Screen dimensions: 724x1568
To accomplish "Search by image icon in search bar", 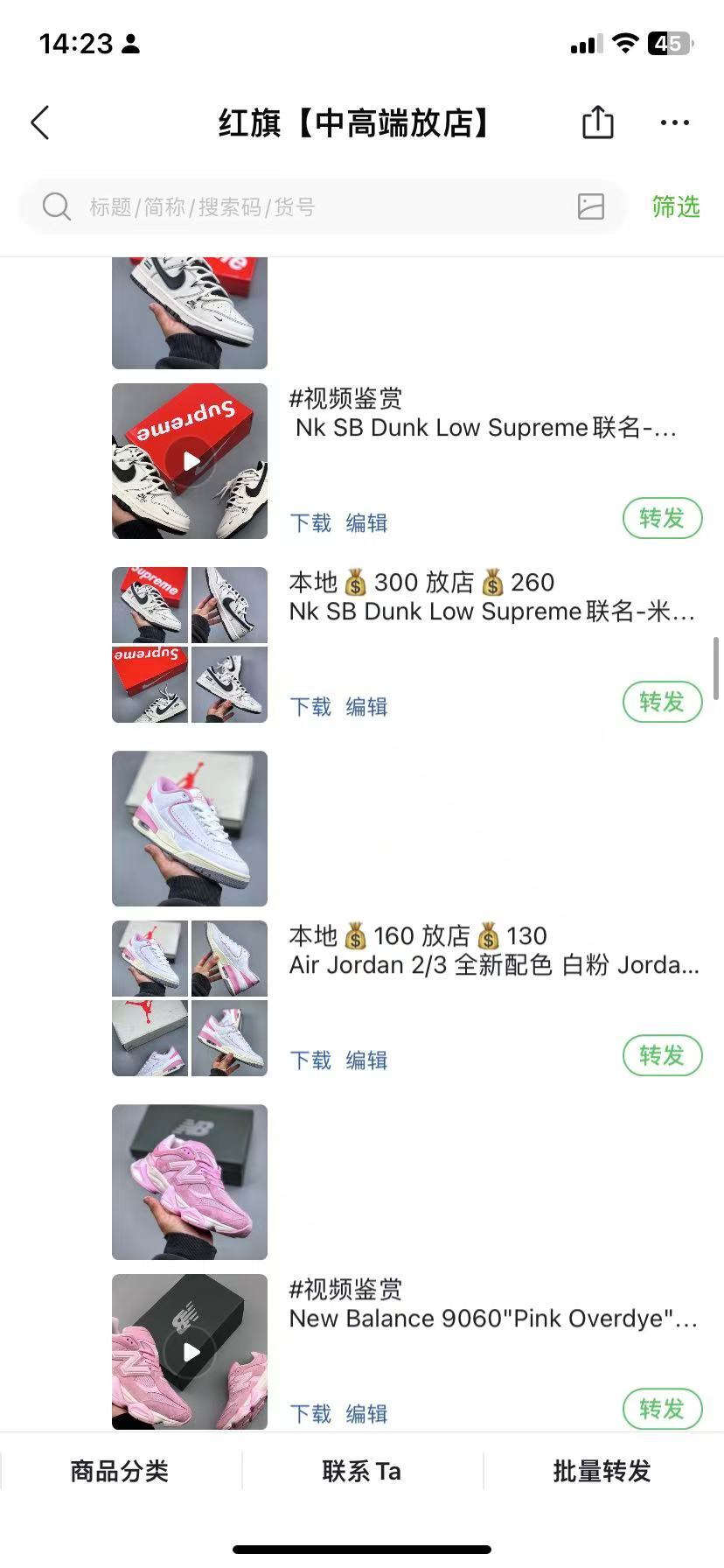I will (591, 206).
